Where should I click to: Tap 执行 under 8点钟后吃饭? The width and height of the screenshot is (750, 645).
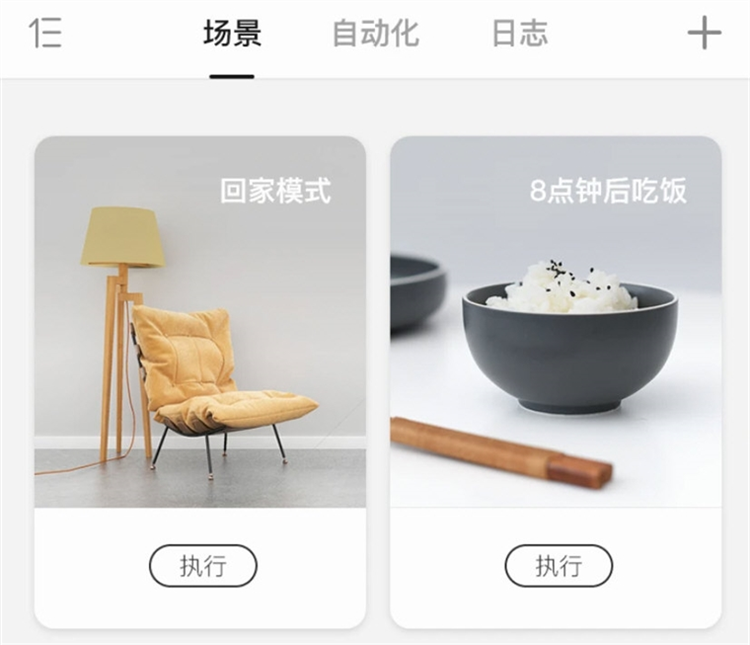pos(558,566)
